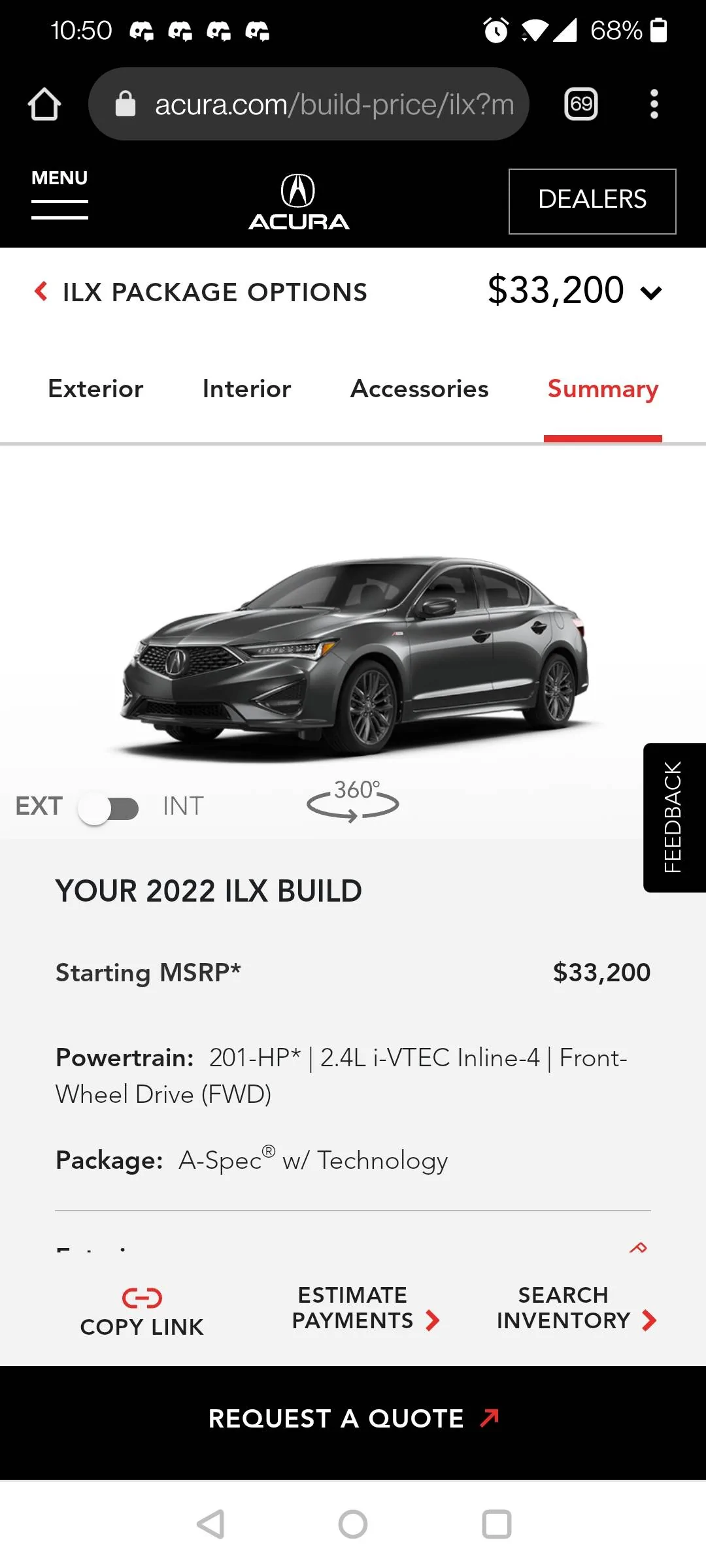
Task: Tap the system back button
Action: [x=210, y=1524]
